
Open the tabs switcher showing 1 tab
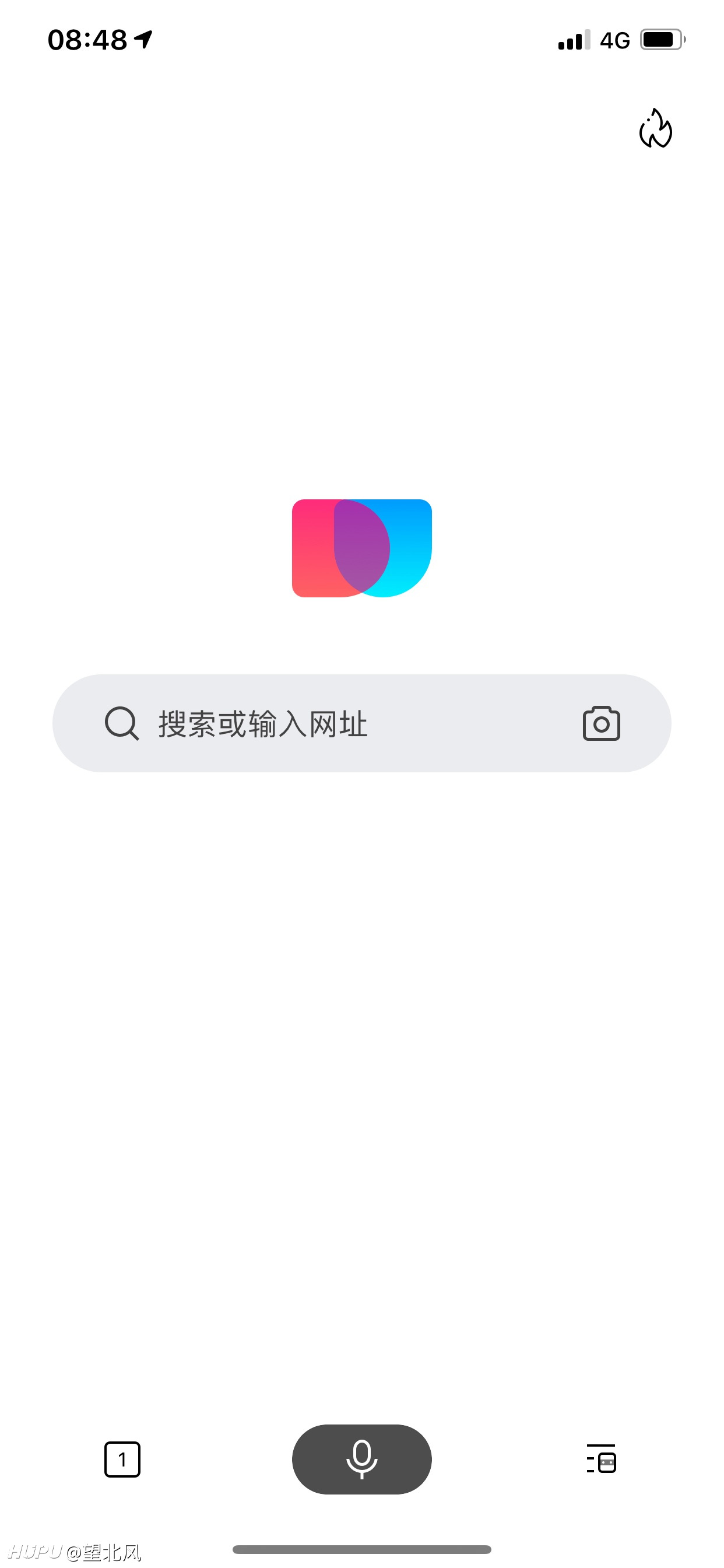point(122,1459)
